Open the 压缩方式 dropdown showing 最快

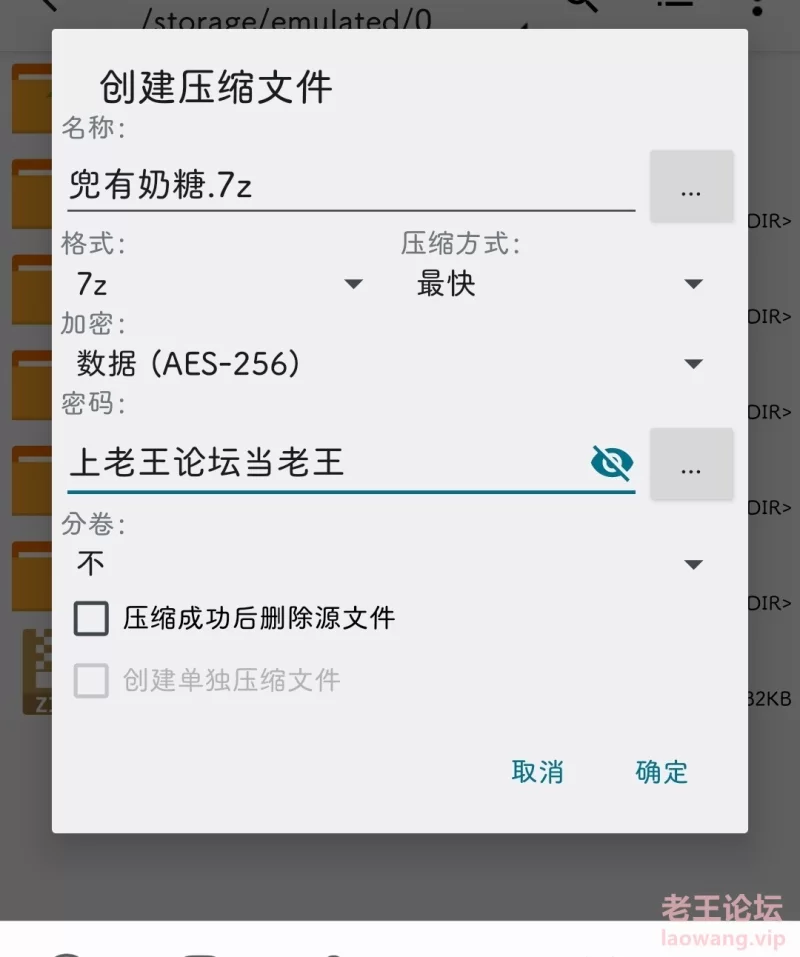558,284
